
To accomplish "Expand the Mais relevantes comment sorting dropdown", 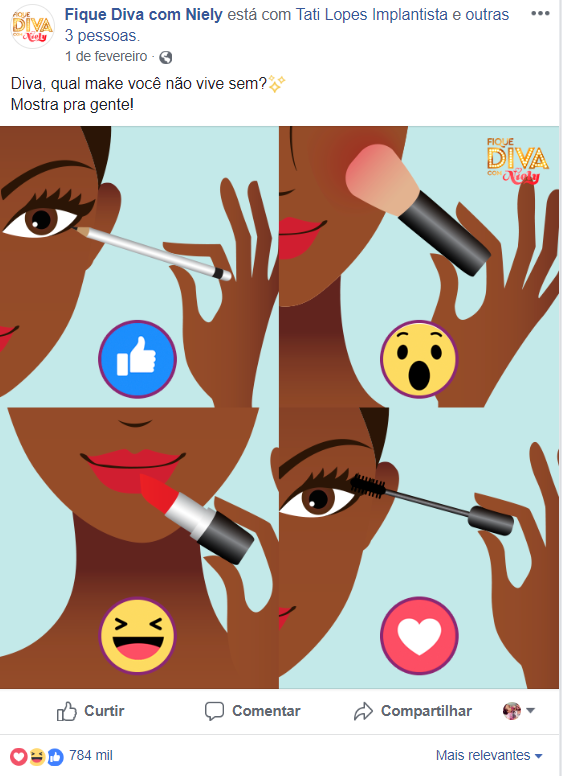I will pyautogui.click(x=489, y=755).
